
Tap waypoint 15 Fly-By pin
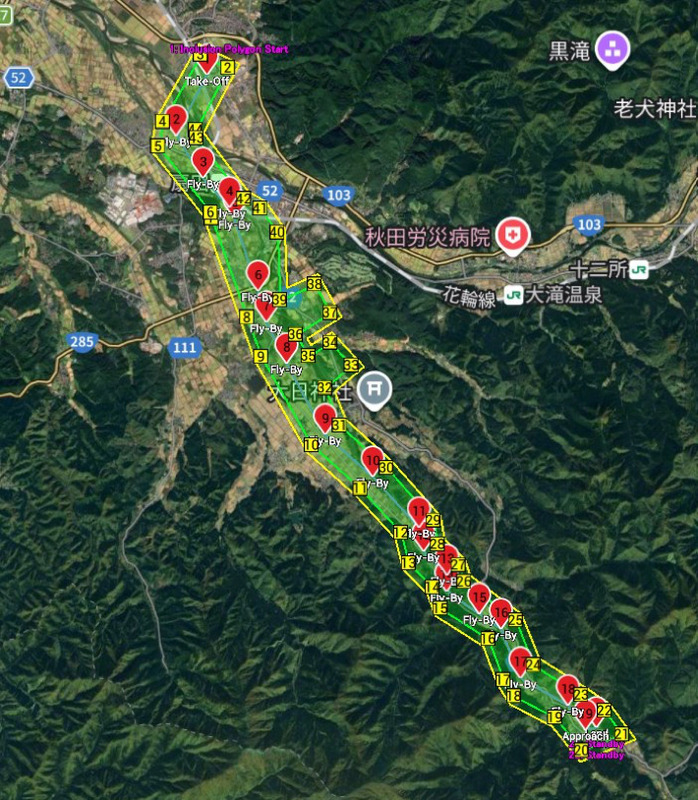click(x=479, y=597)
